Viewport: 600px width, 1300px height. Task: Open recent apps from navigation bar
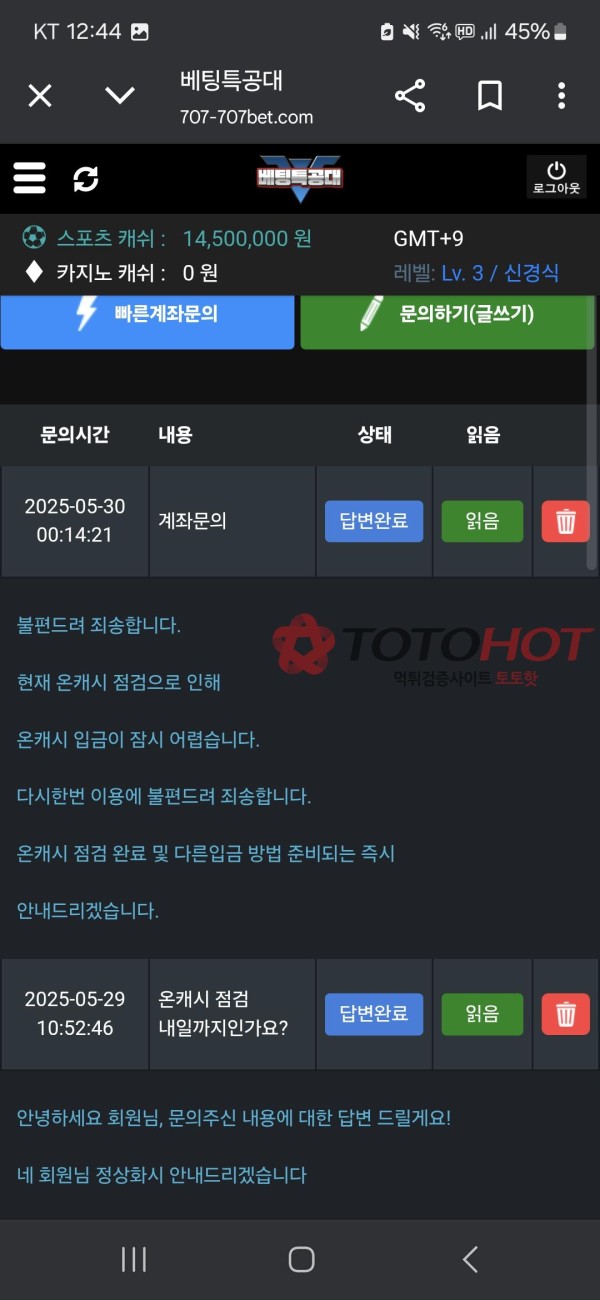[x=133, y=1259]
